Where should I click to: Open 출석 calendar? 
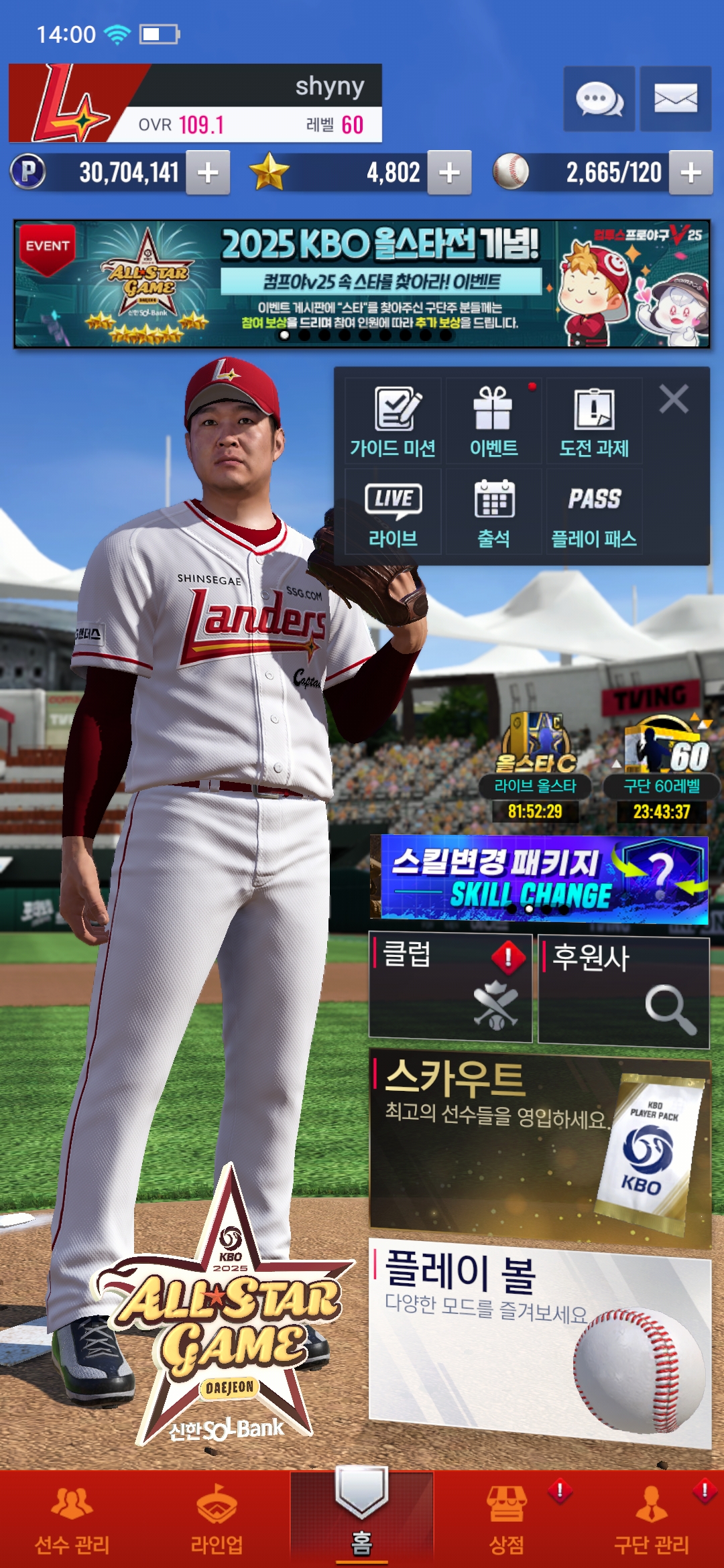pos(493,513)
